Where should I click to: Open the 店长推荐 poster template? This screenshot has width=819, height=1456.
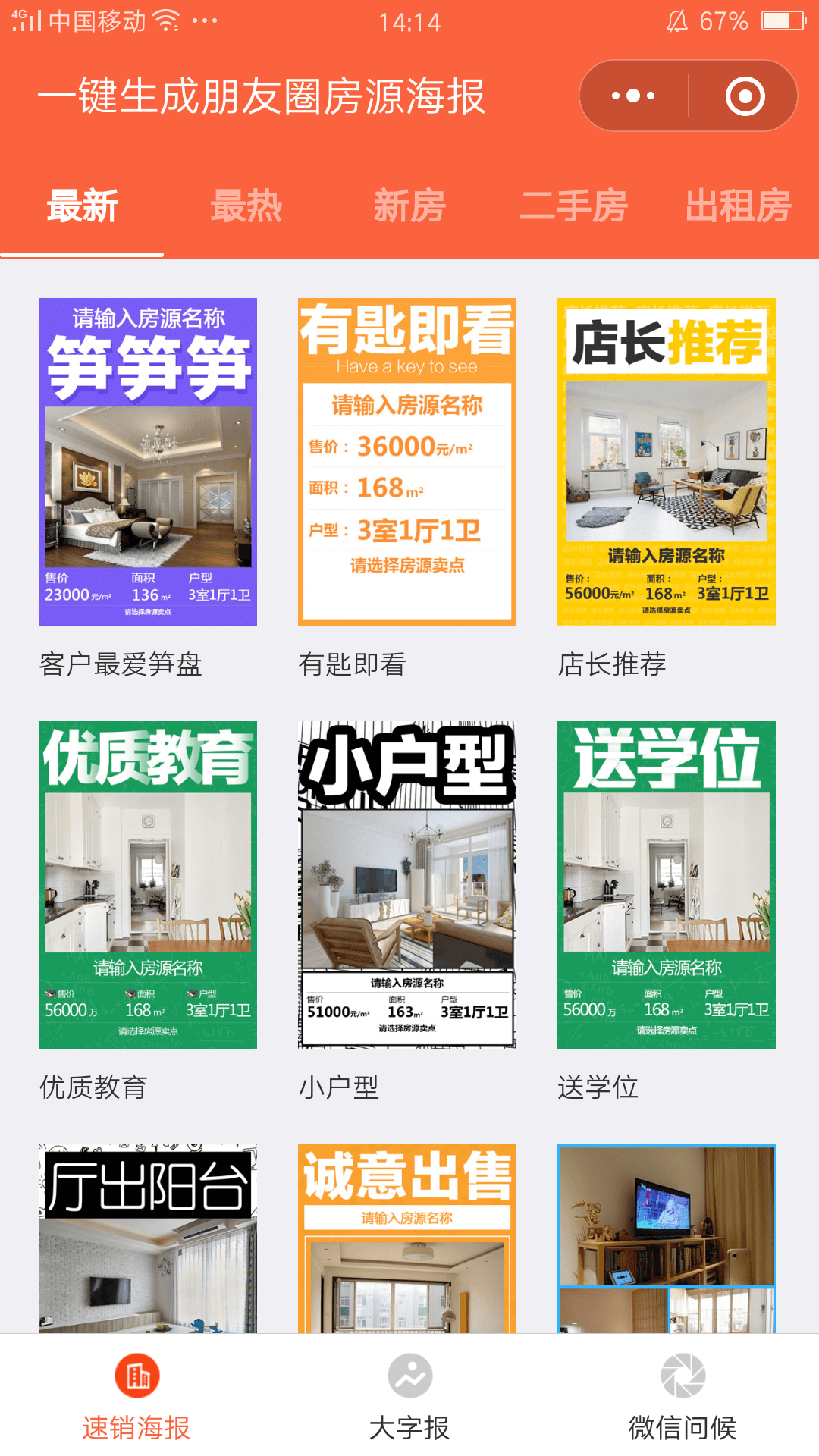pos(667,461)
